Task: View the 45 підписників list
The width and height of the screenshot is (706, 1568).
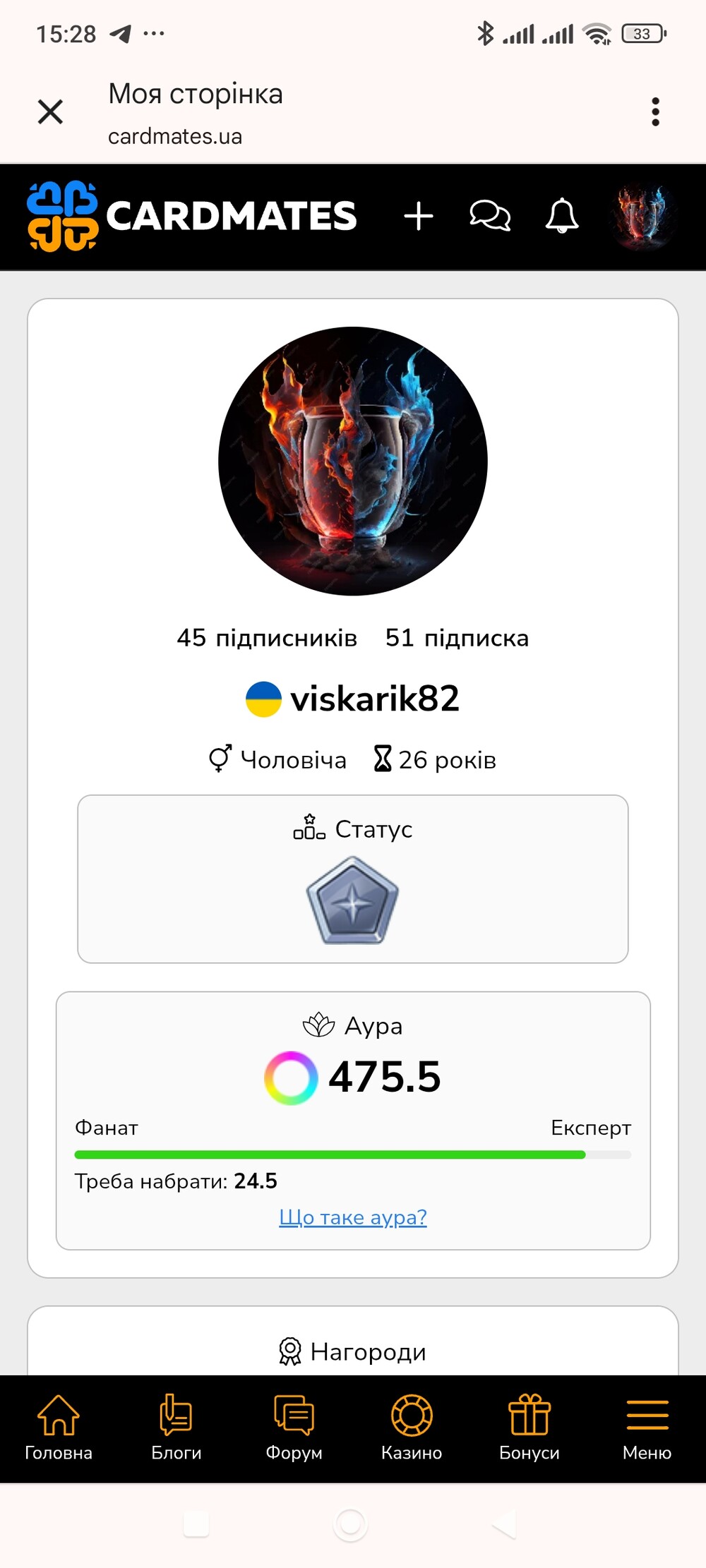Action: tap(267, 638)
